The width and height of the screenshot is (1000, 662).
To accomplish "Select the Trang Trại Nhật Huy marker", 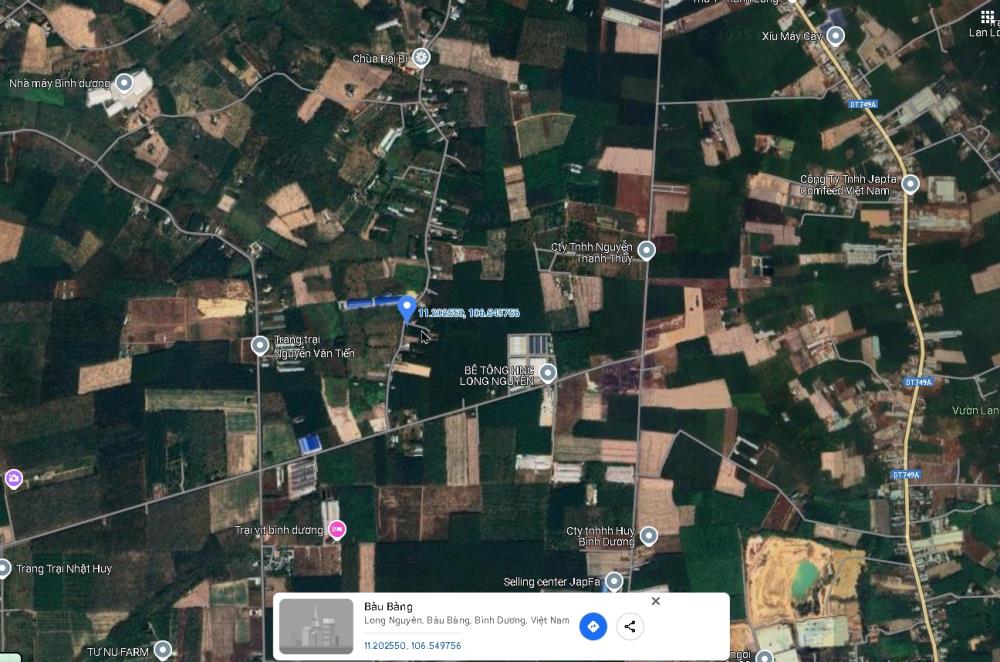I will click(3, 568).
